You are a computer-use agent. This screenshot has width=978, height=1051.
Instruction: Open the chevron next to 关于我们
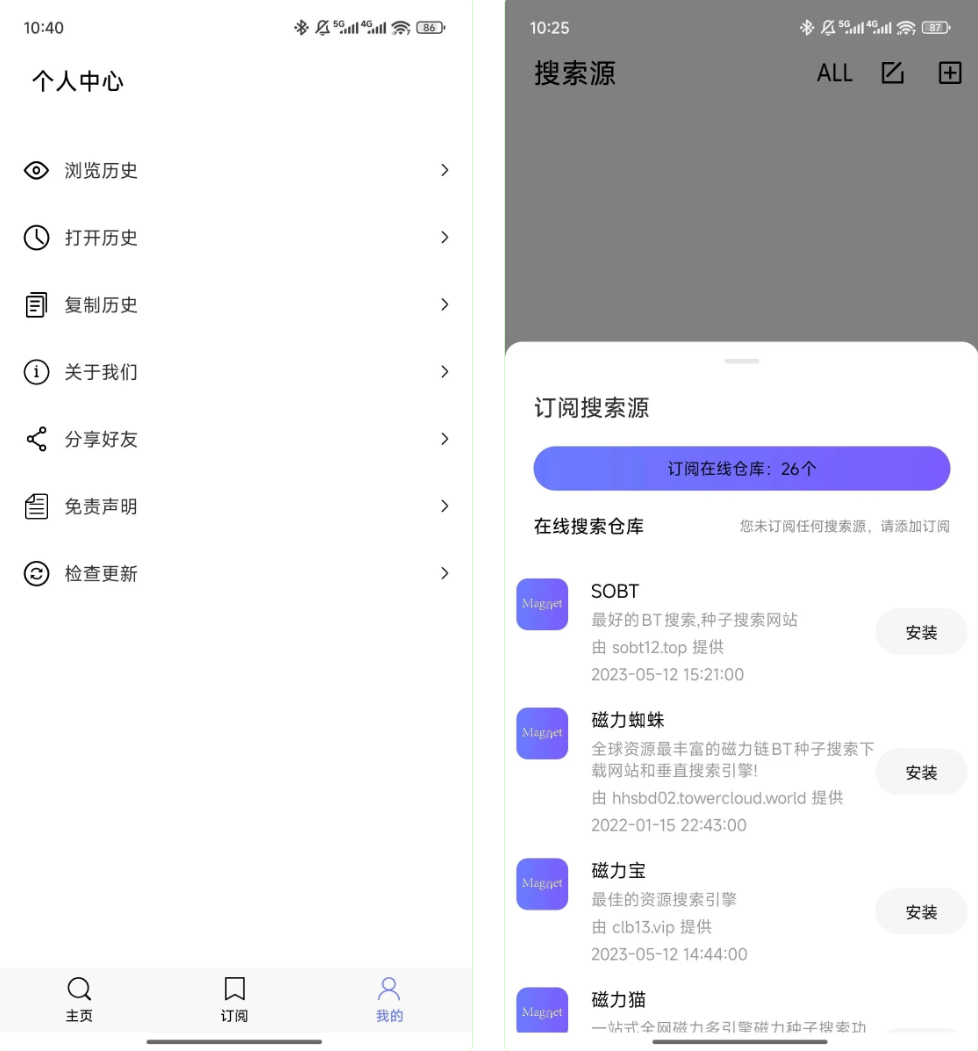(x=445, y=372)
